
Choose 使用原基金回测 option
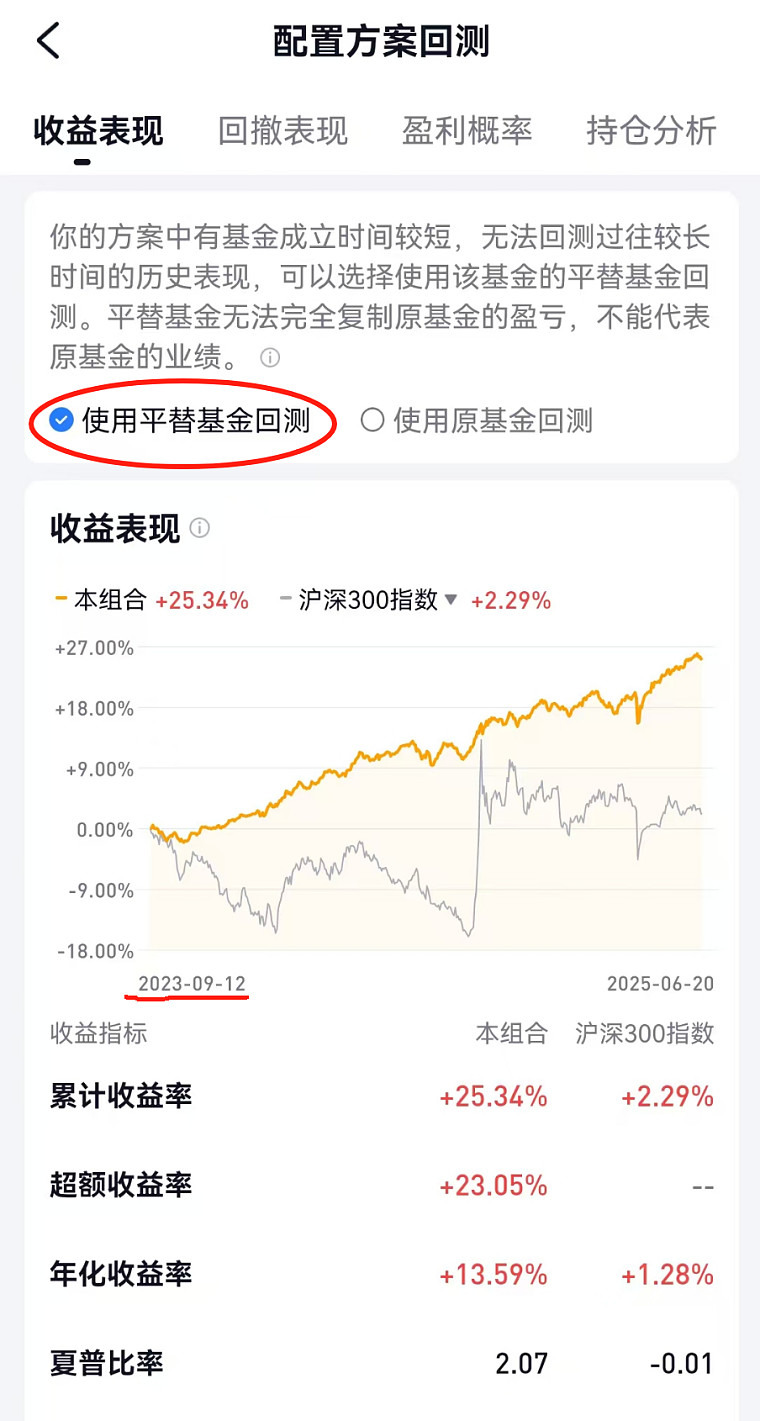(477, 420)
